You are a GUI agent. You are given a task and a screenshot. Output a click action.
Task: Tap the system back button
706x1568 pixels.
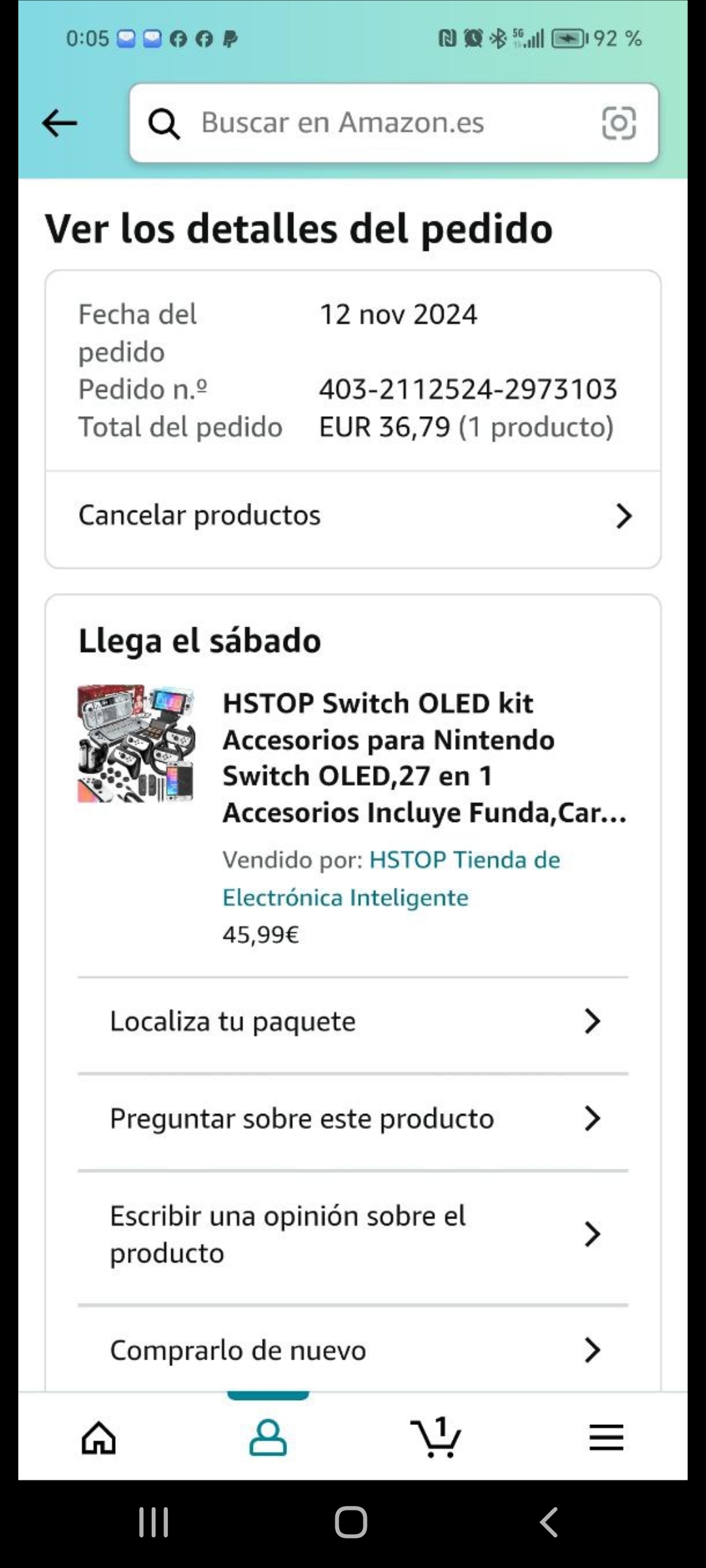tap(549, 1522)
